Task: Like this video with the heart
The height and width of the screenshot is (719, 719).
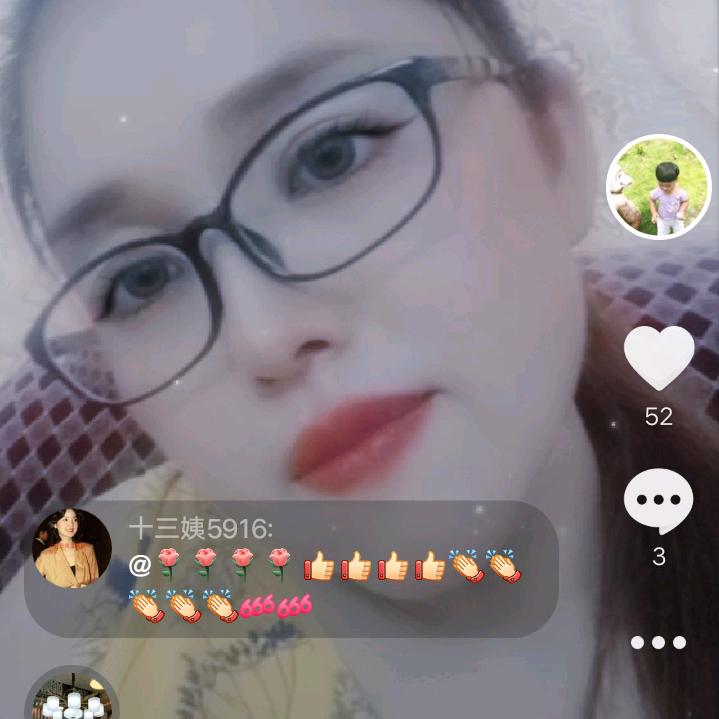Action: pos(658,359)
